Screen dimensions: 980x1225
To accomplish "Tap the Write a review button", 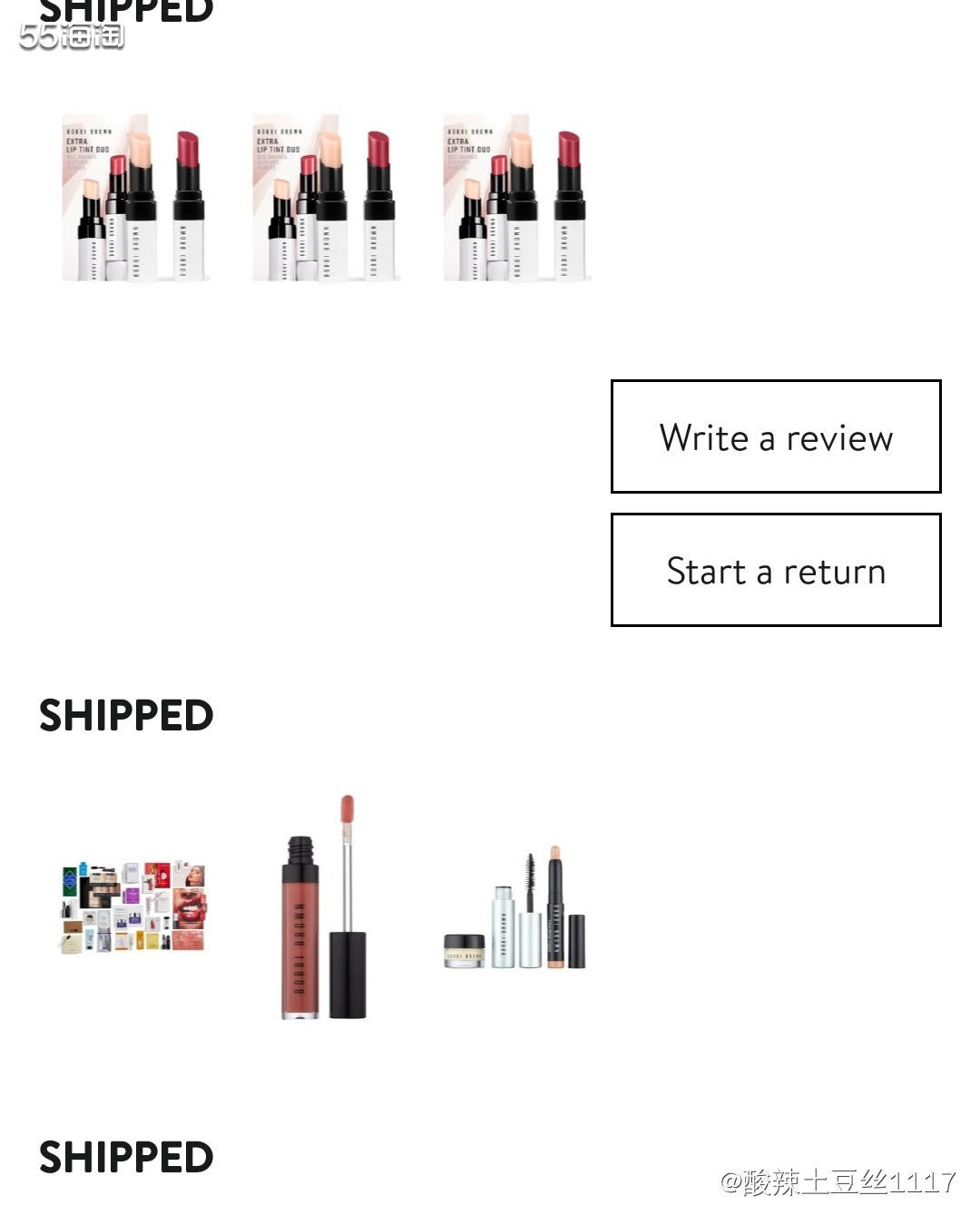I will tap(776, 436).
